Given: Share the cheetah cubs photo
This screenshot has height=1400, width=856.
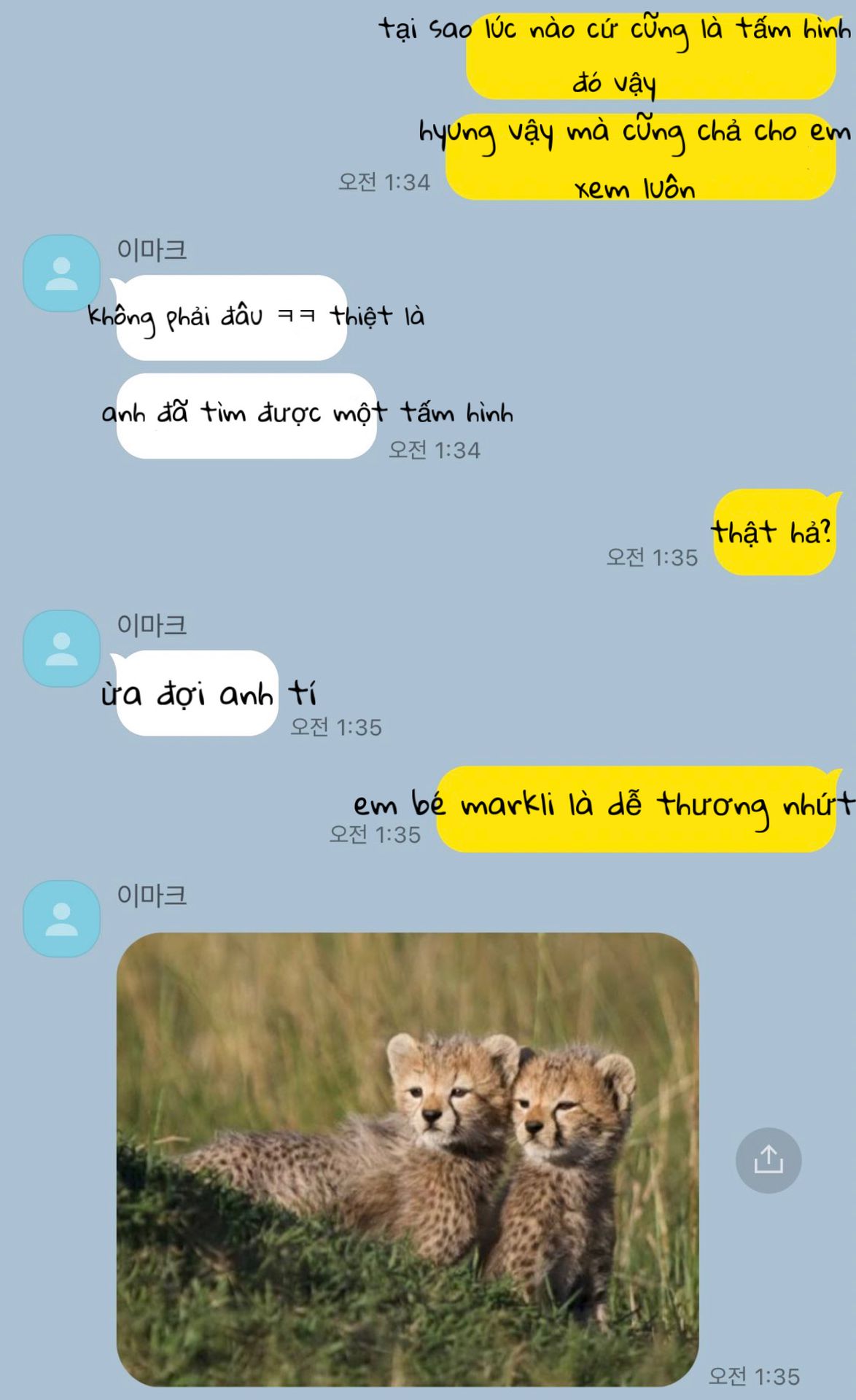Looking at the screenshot, I should [768, 1159].
